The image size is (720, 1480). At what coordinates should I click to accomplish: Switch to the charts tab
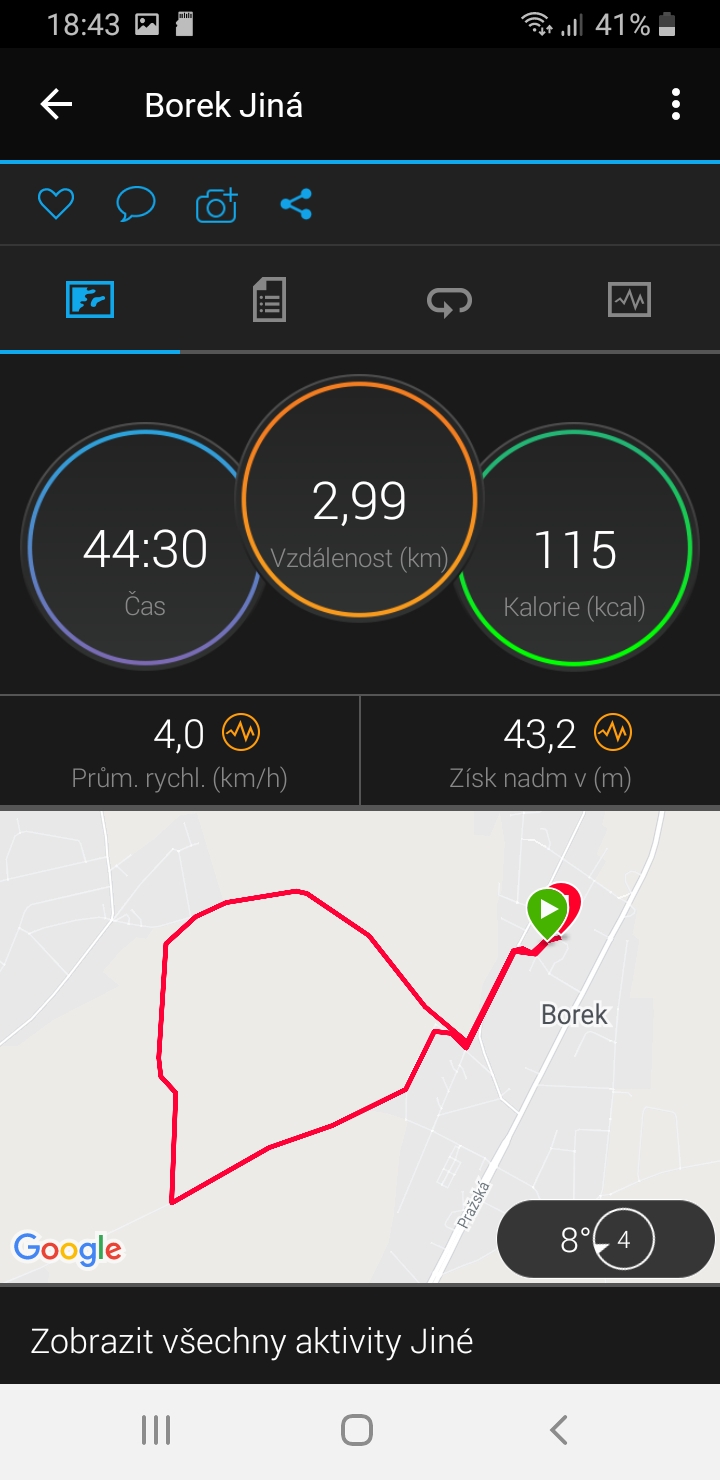(629, 299)
